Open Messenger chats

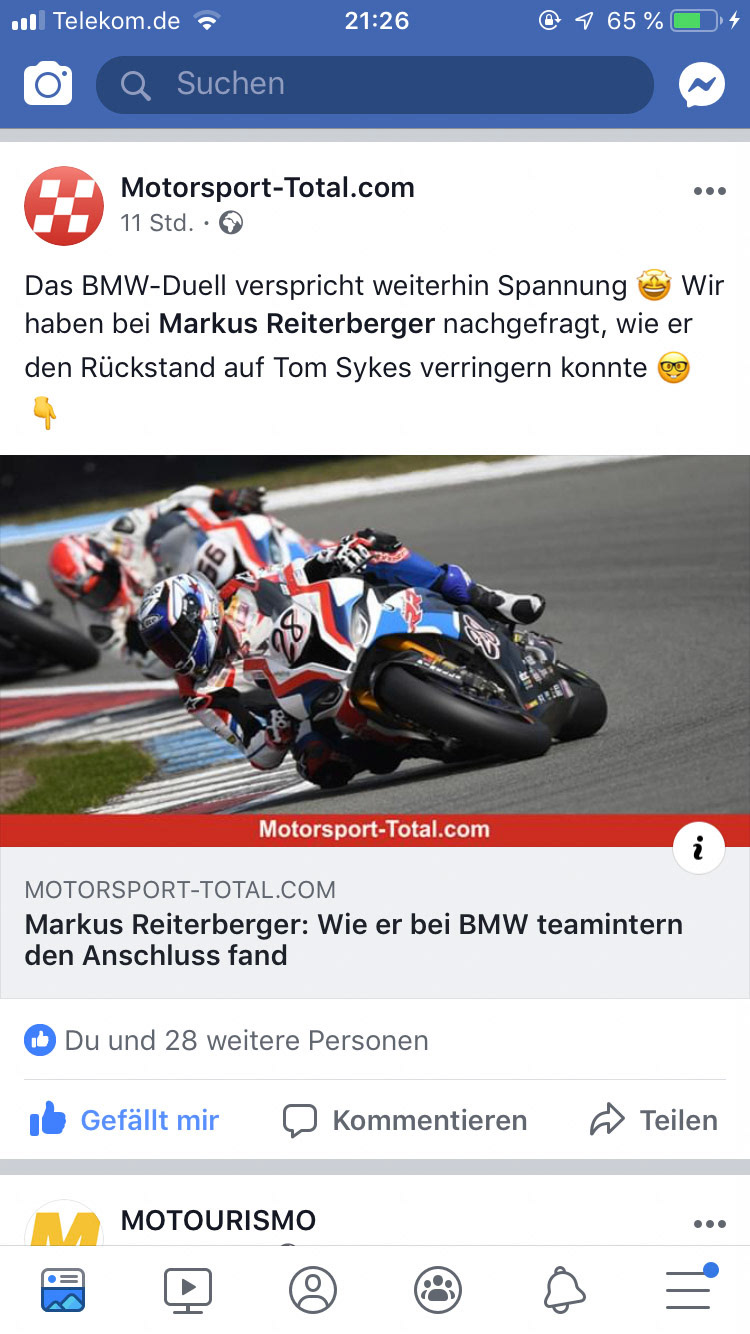702,86
